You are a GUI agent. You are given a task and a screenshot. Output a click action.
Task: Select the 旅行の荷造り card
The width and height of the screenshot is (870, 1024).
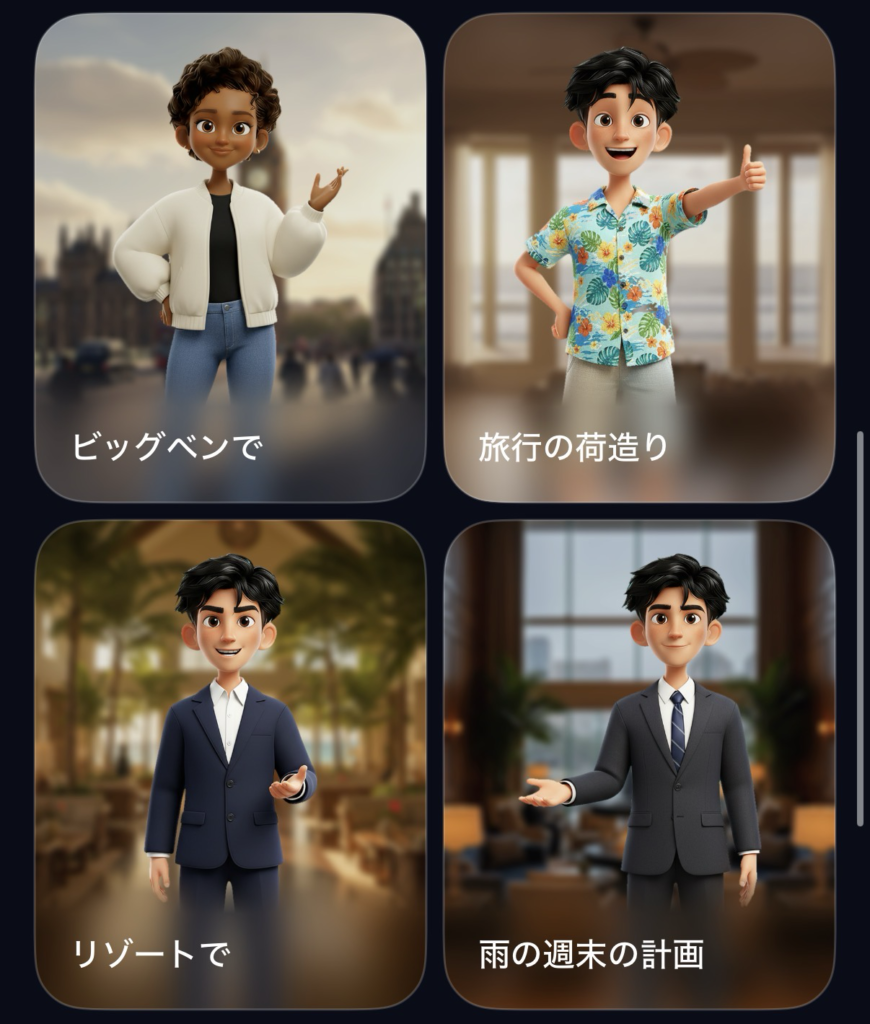[639, 257]
